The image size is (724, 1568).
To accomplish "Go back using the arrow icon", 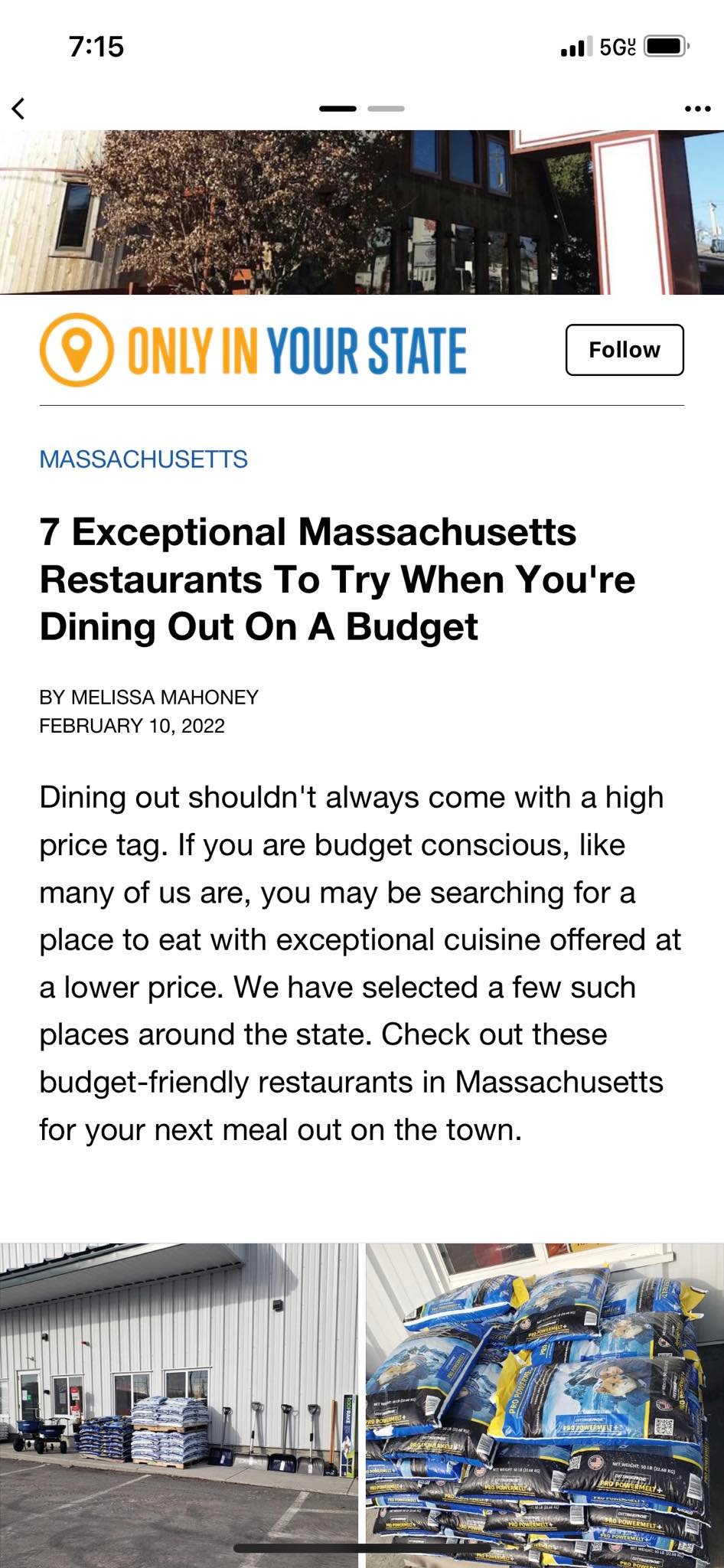I will 19,109.
